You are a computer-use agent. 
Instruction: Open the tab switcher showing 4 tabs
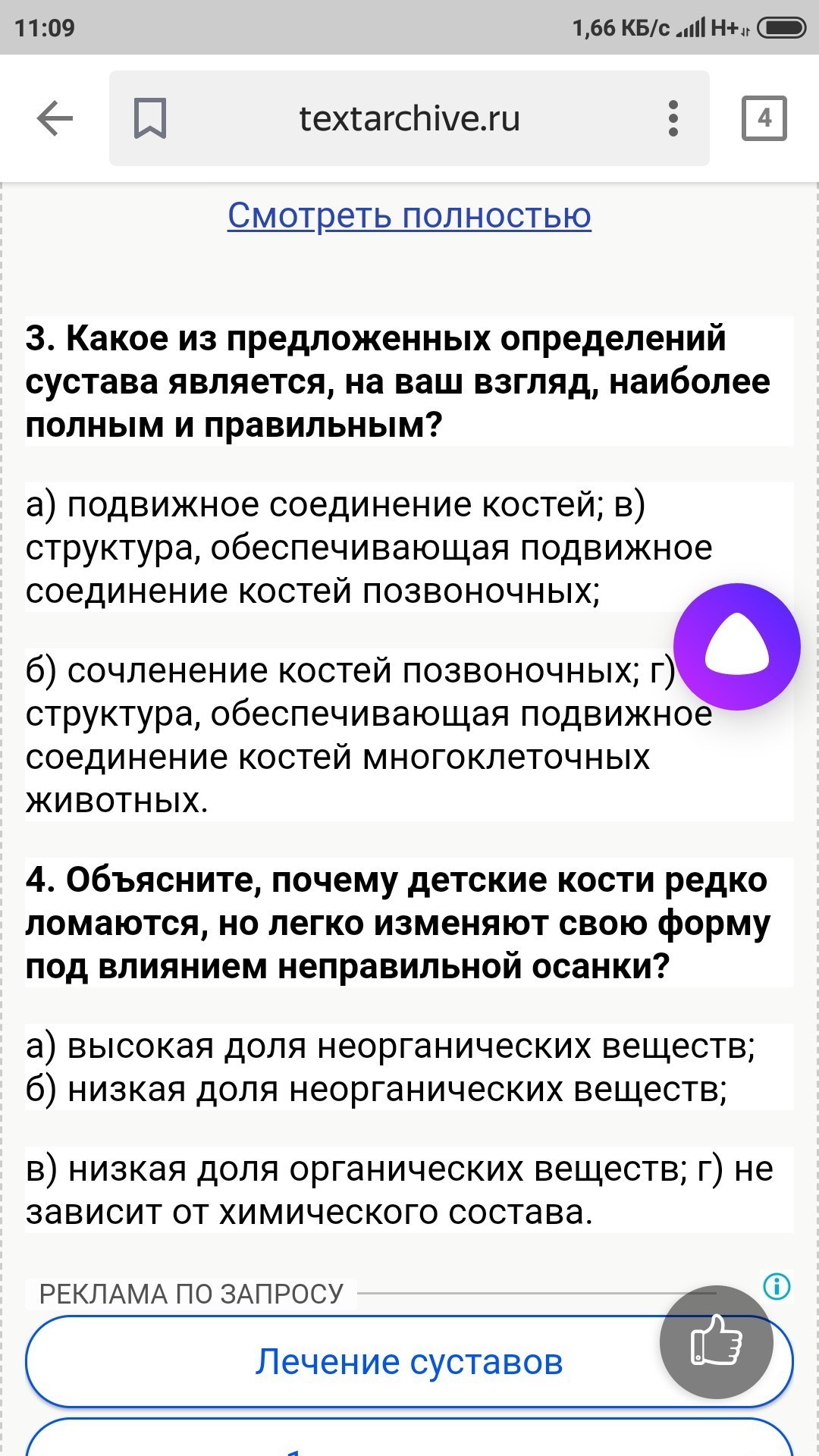click(x=764, y=118)
